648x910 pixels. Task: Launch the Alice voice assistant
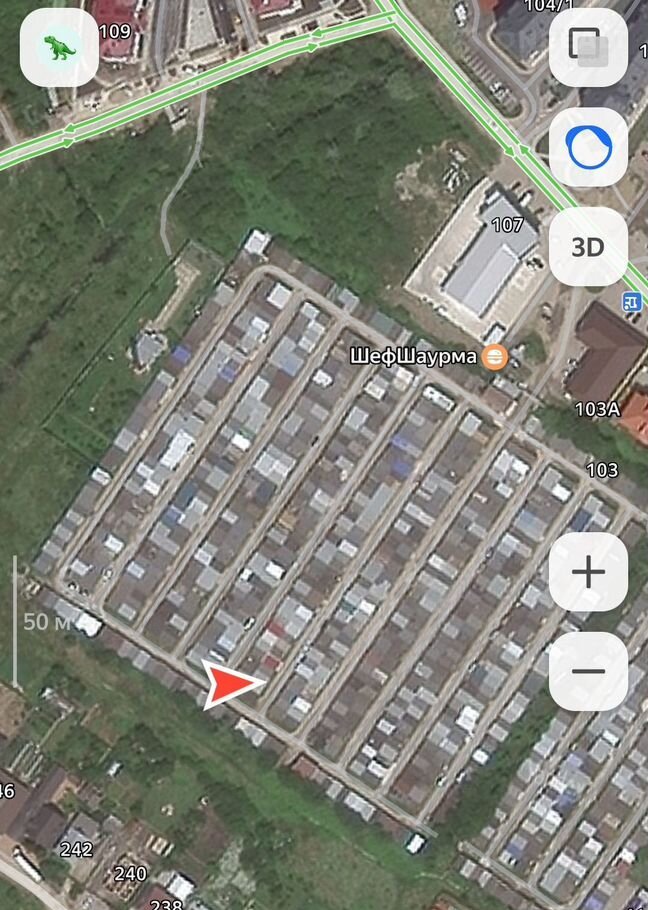click(588, 147)
